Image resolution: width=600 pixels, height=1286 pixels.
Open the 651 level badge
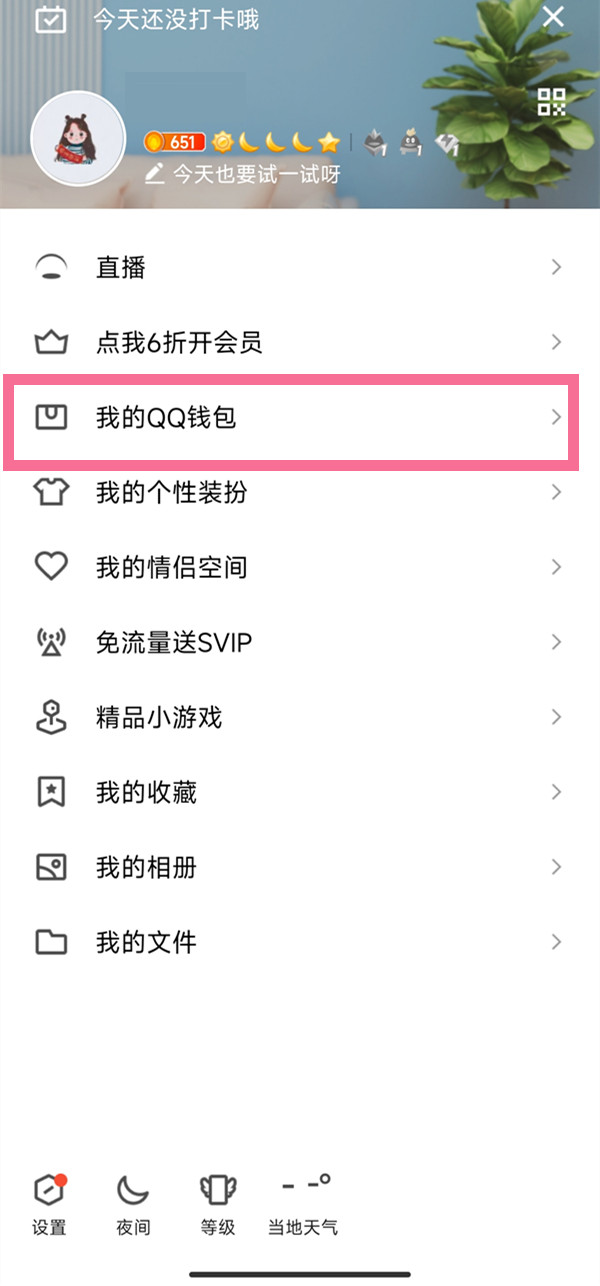click(x=175, y=142)
